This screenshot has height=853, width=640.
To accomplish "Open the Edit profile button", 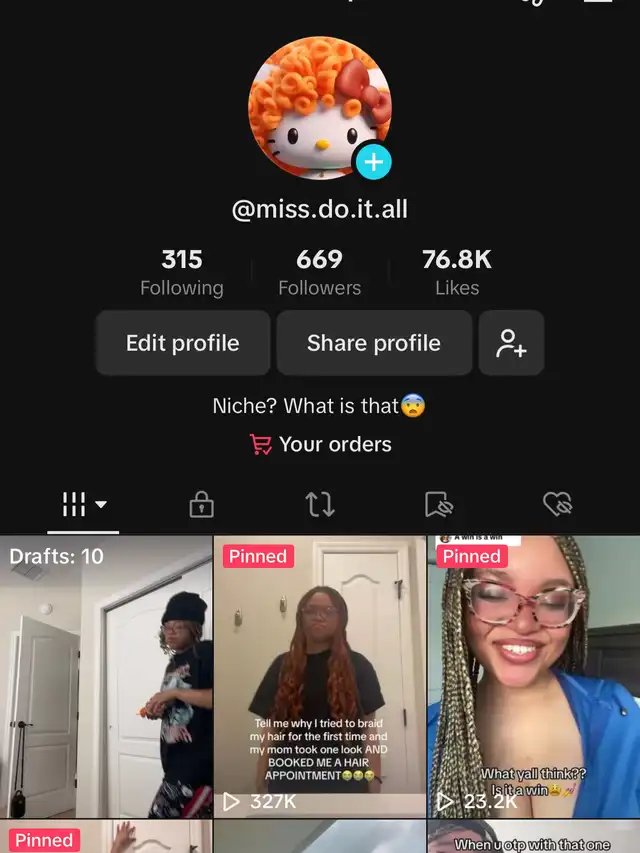I will 183,343.
